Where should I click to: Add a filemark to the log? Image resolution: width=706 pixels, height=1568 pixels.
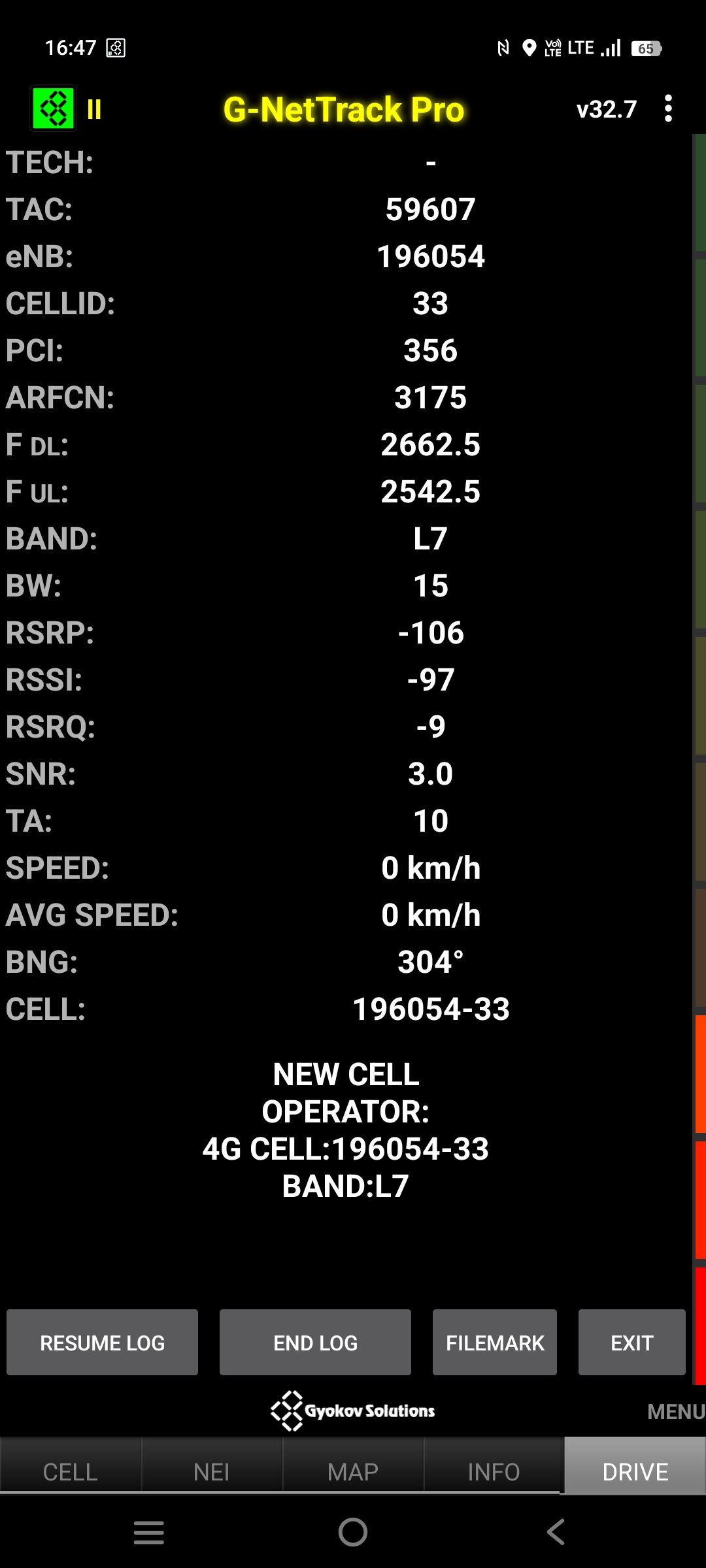495,1343
